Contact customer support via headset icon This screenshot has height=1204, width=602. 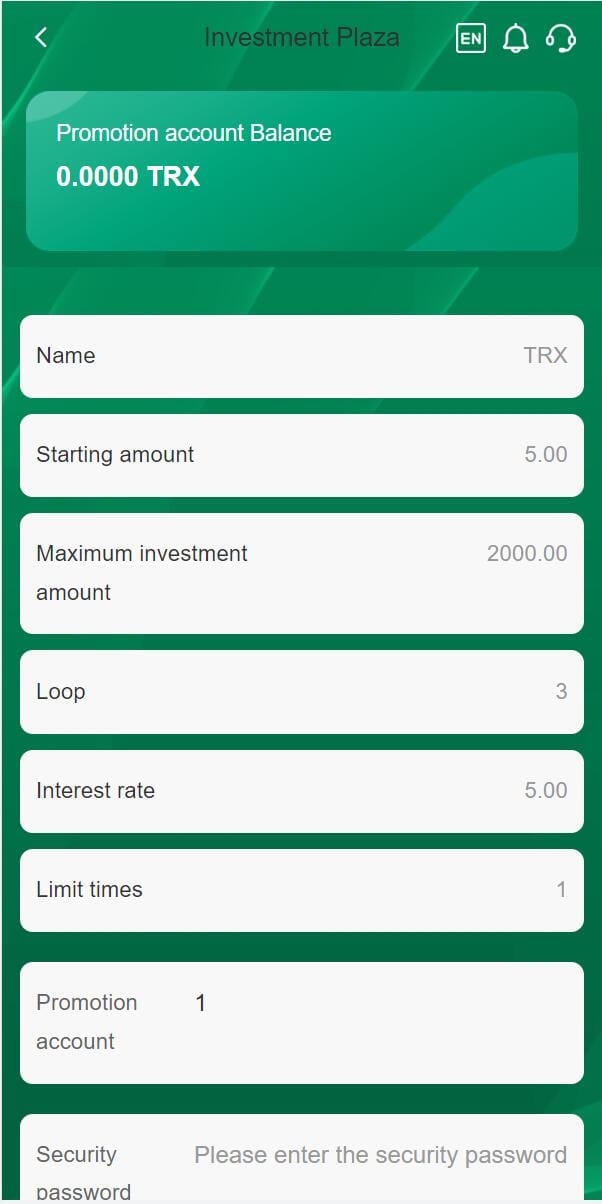[x=560, y=39]
